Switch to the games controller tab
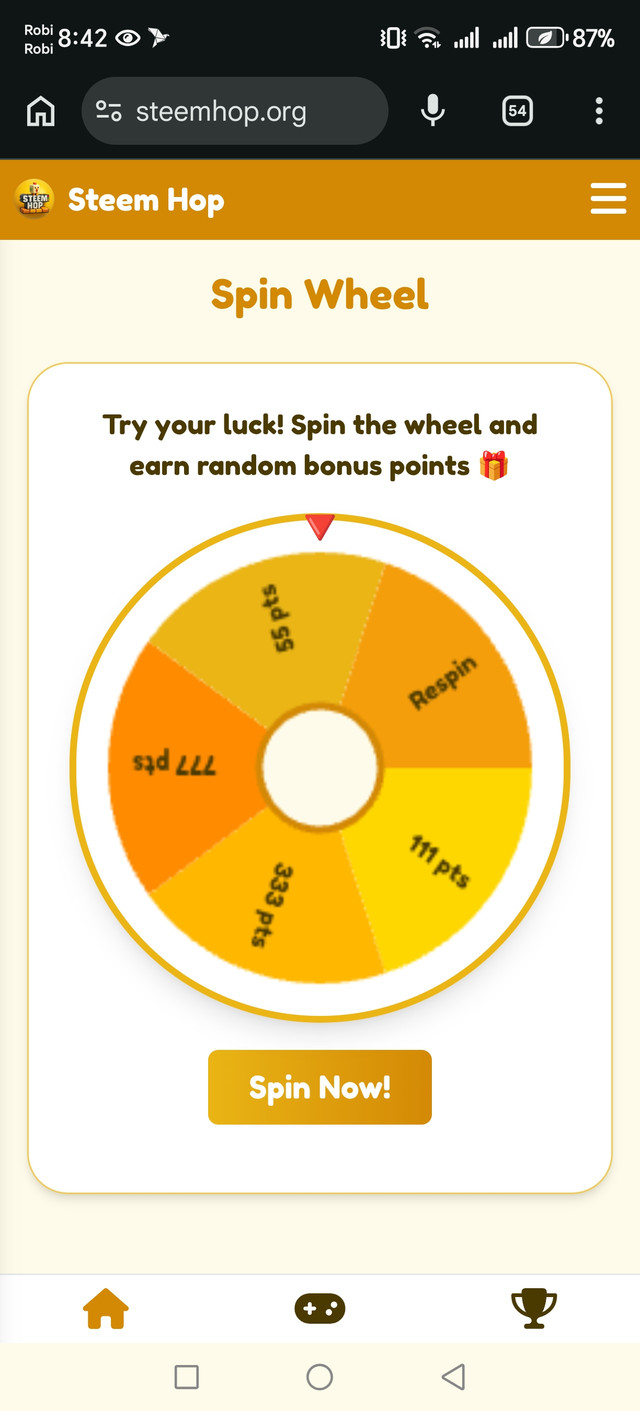 pos(319,1307)
